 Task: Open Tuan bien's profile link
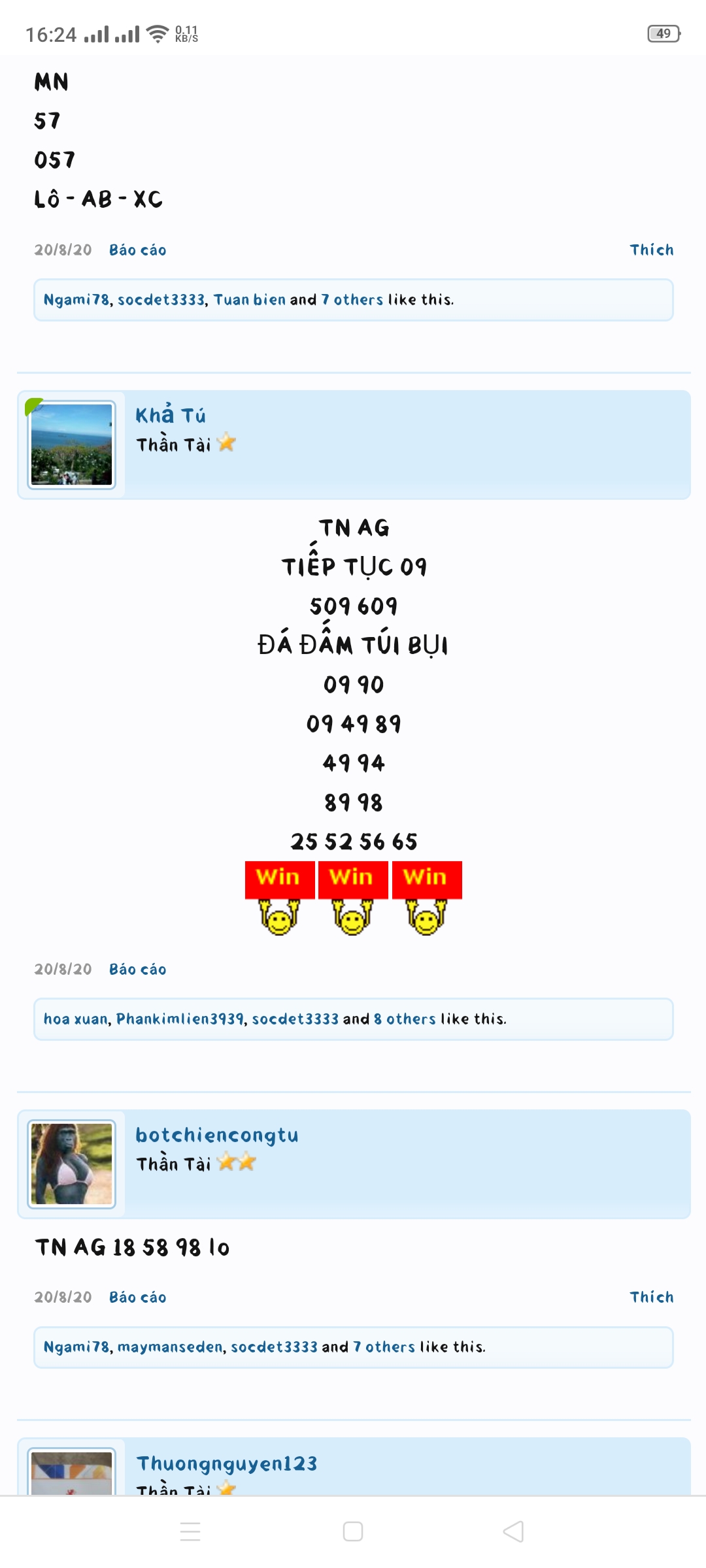click(249, 300)
